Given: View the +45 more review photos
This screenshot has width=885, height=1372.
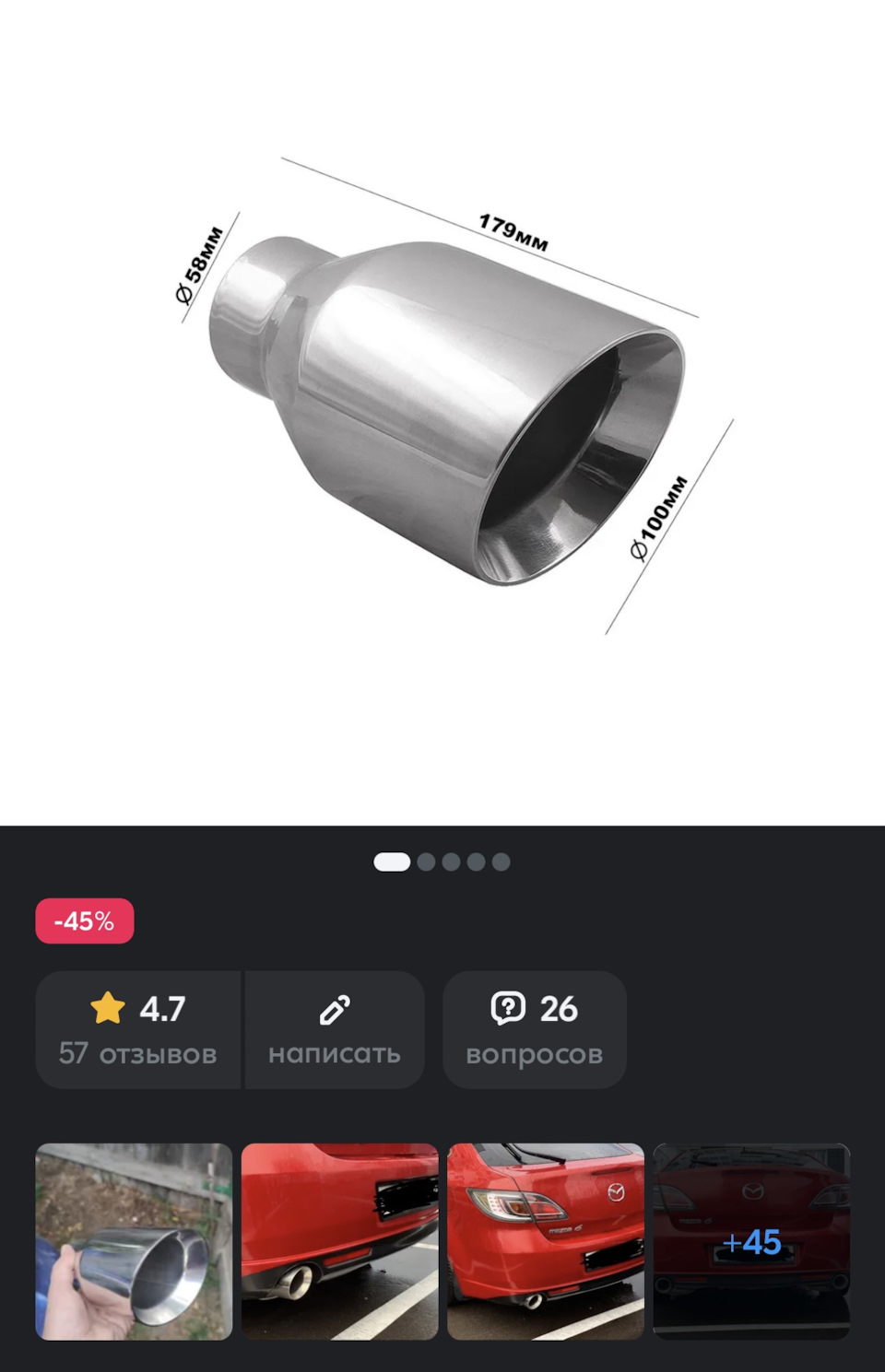Looking at the screenshot, I should coord(751,1241).
